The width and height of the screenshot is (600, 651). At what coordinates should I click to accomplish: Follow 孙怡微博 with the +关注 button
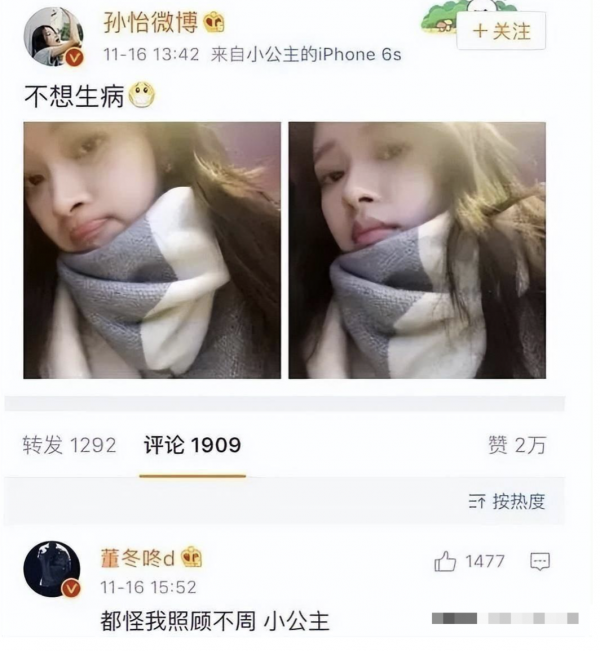(501, 32)
